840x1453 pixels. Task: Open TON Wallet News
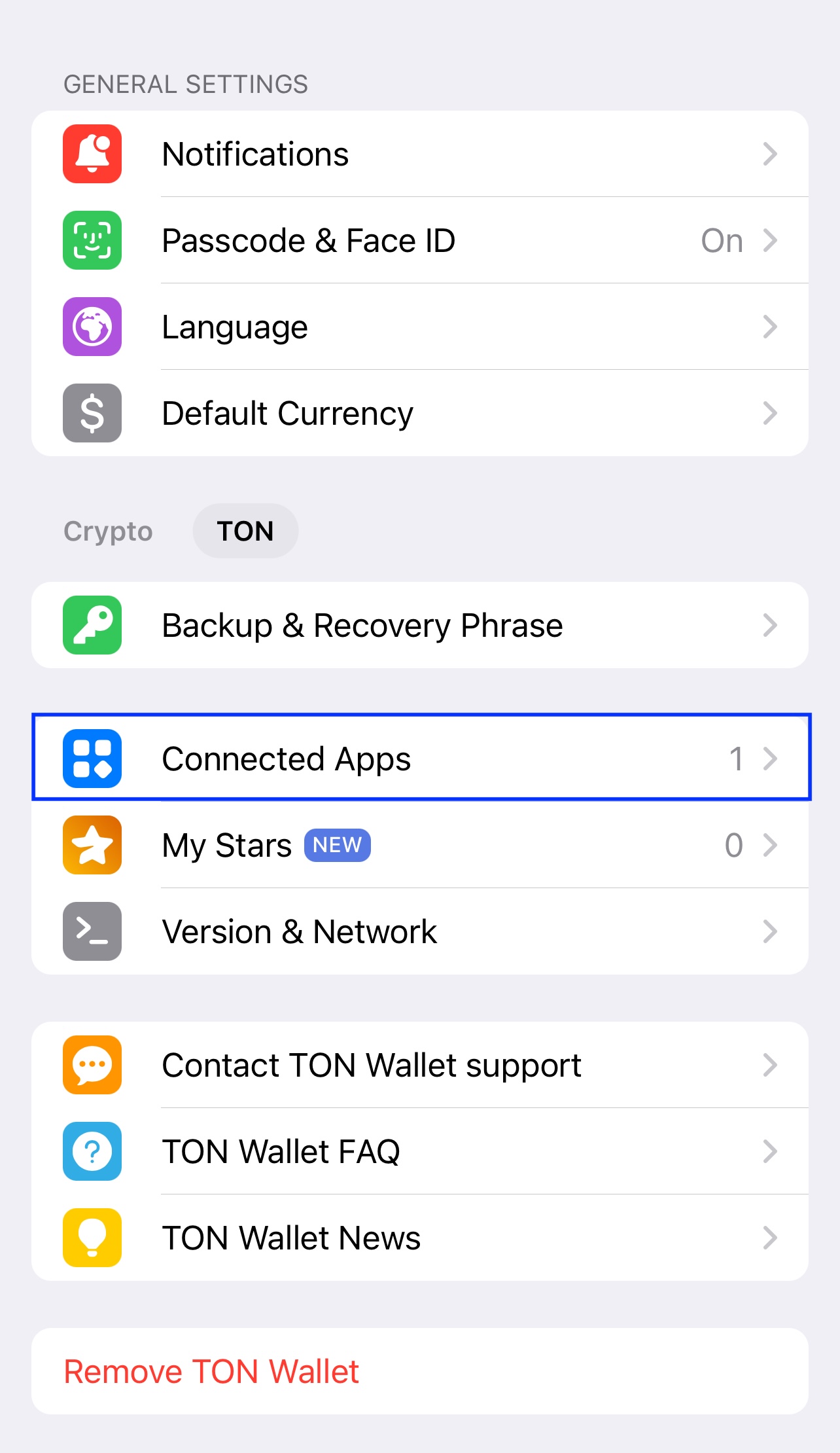(420, 1238)
